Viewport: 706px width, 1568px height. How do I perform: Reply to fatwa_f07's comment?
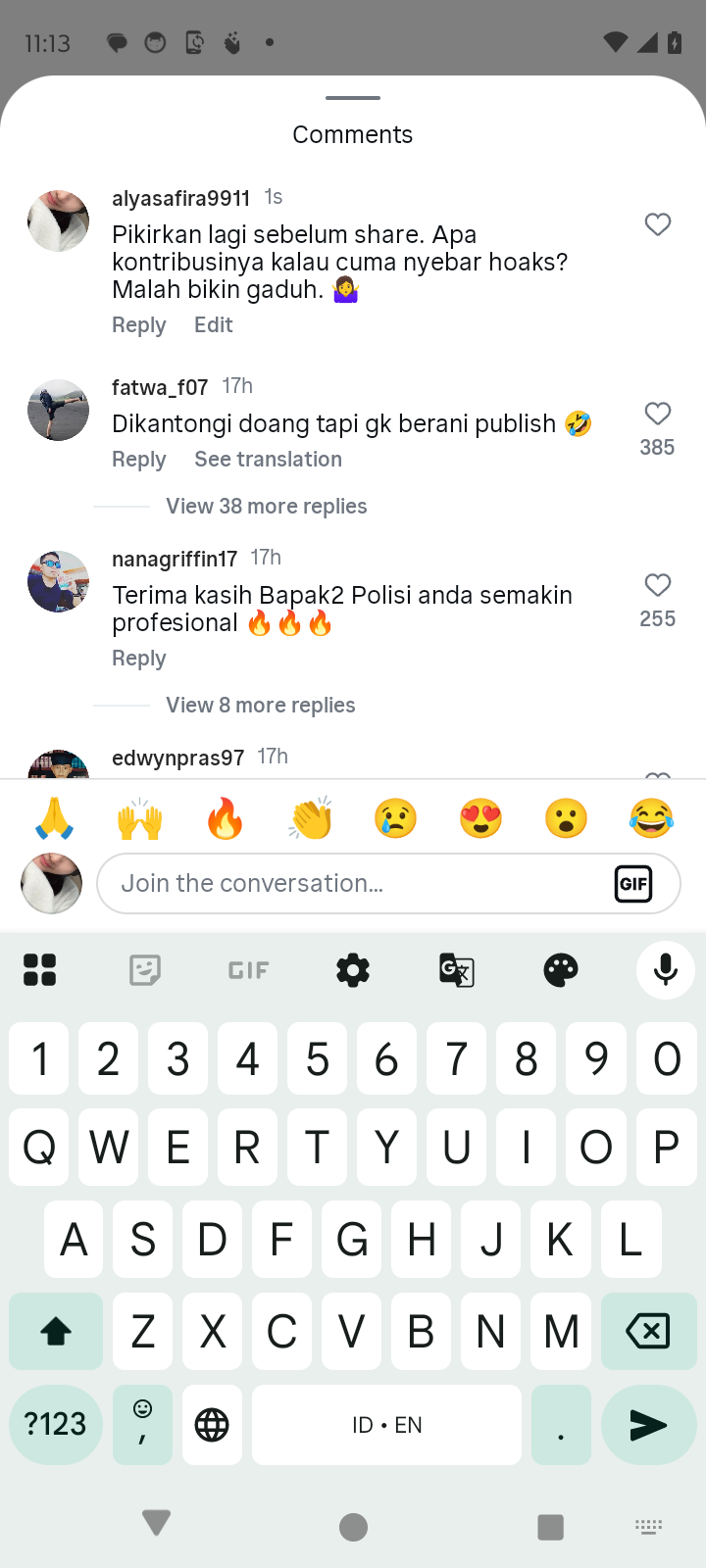[139, 460]
